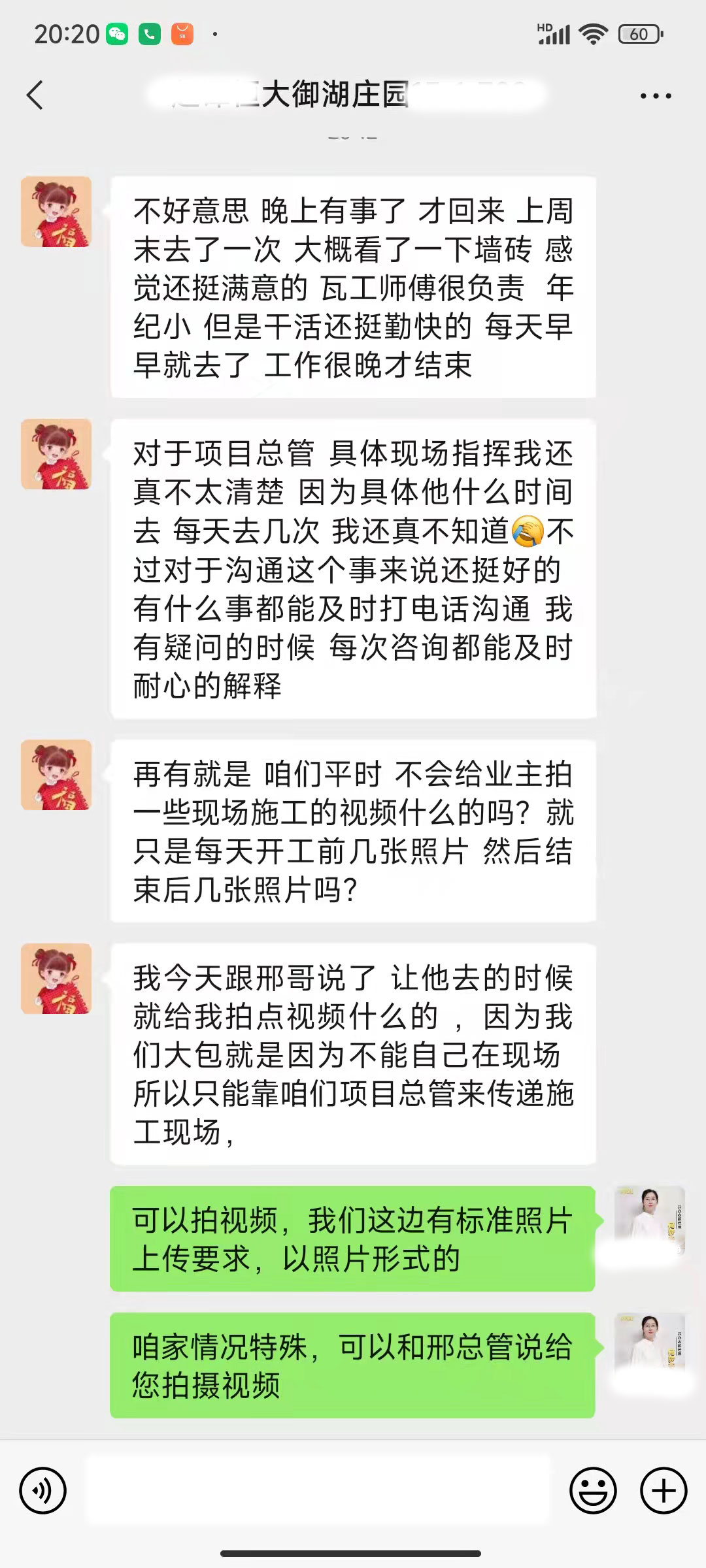Open the emoji picker
706x1568 pixels.
point(593,1491)
